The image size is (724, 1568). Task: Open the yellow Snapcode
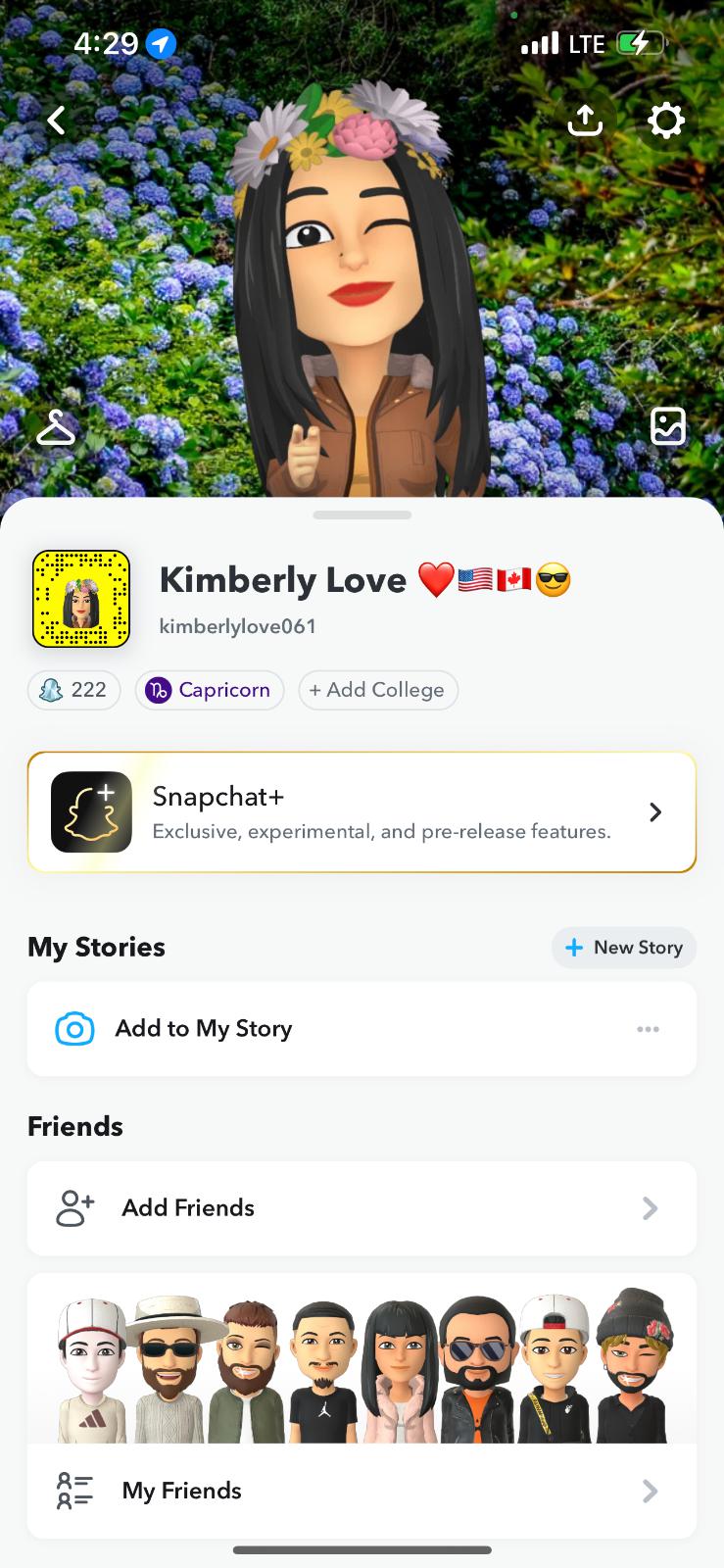point(81,599)
